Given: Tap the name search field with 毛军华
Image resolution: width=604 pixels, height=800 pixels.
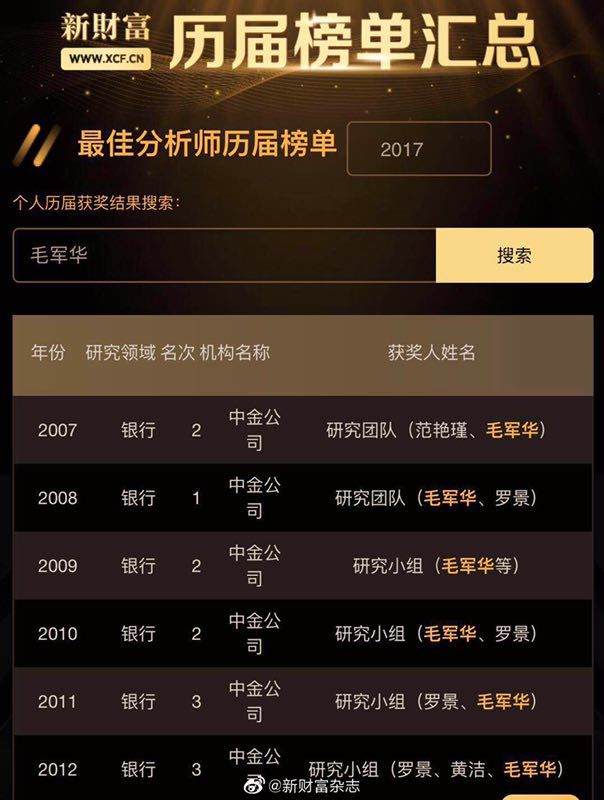Looking at the screenshot, I should point(224,255).
